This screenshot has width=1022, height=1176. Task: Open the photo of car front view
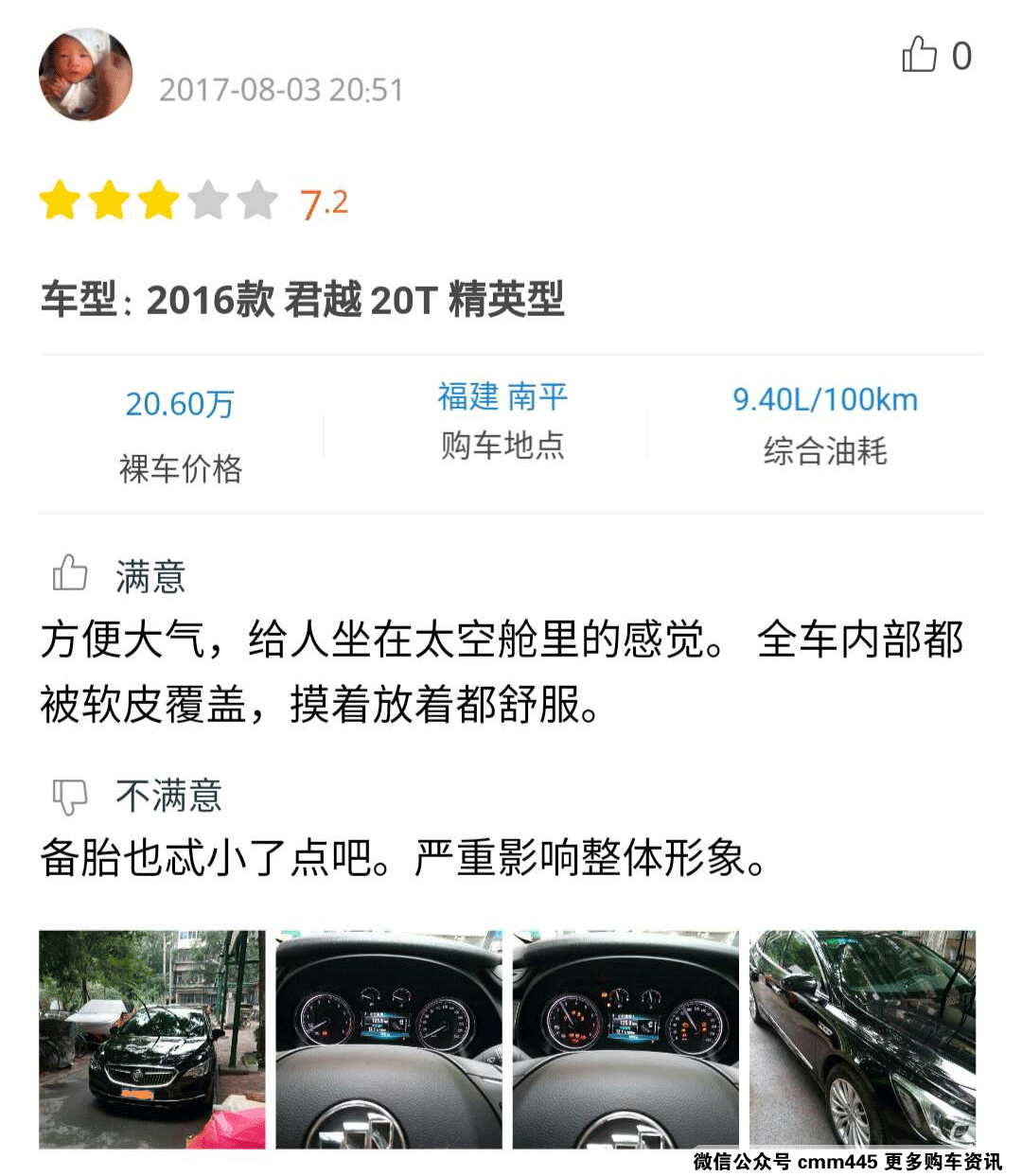(151, 1039)
